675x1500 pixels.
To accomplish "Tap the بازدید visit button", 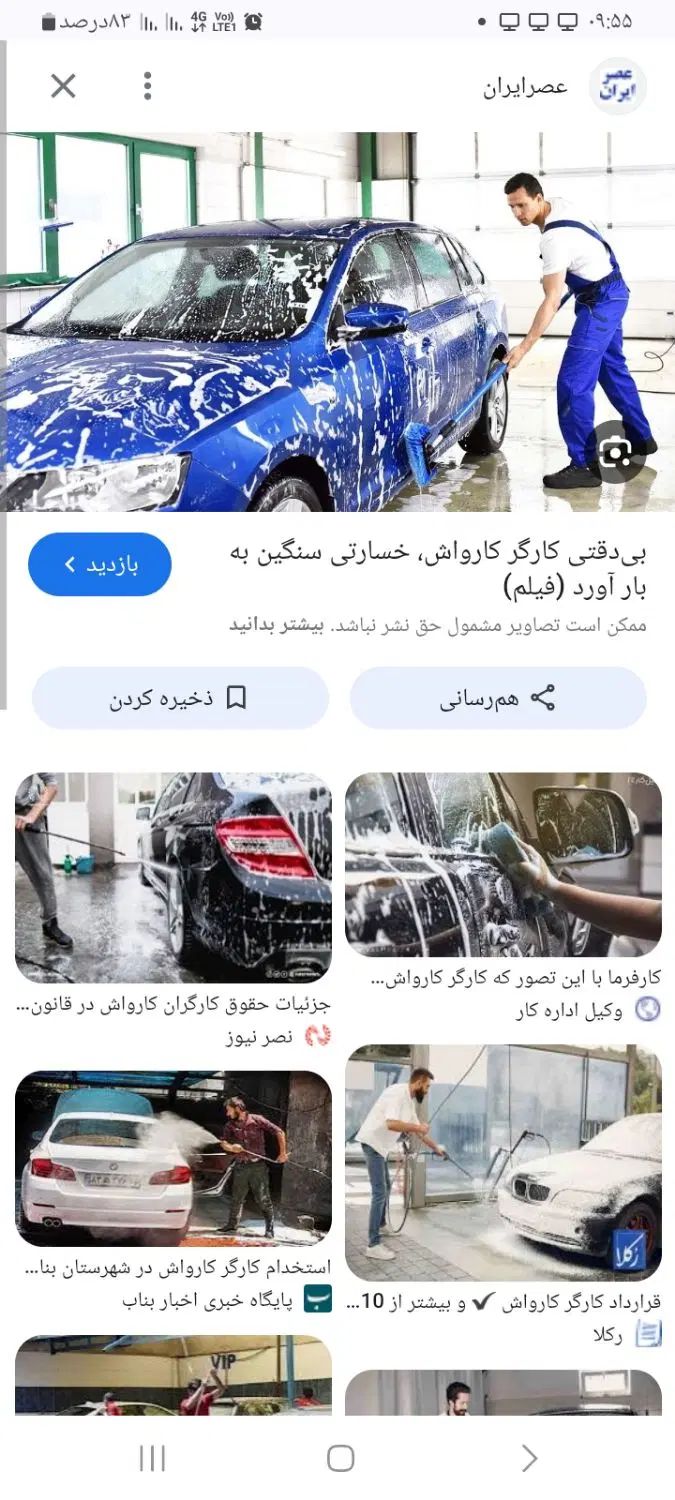I will click(100, 565).
